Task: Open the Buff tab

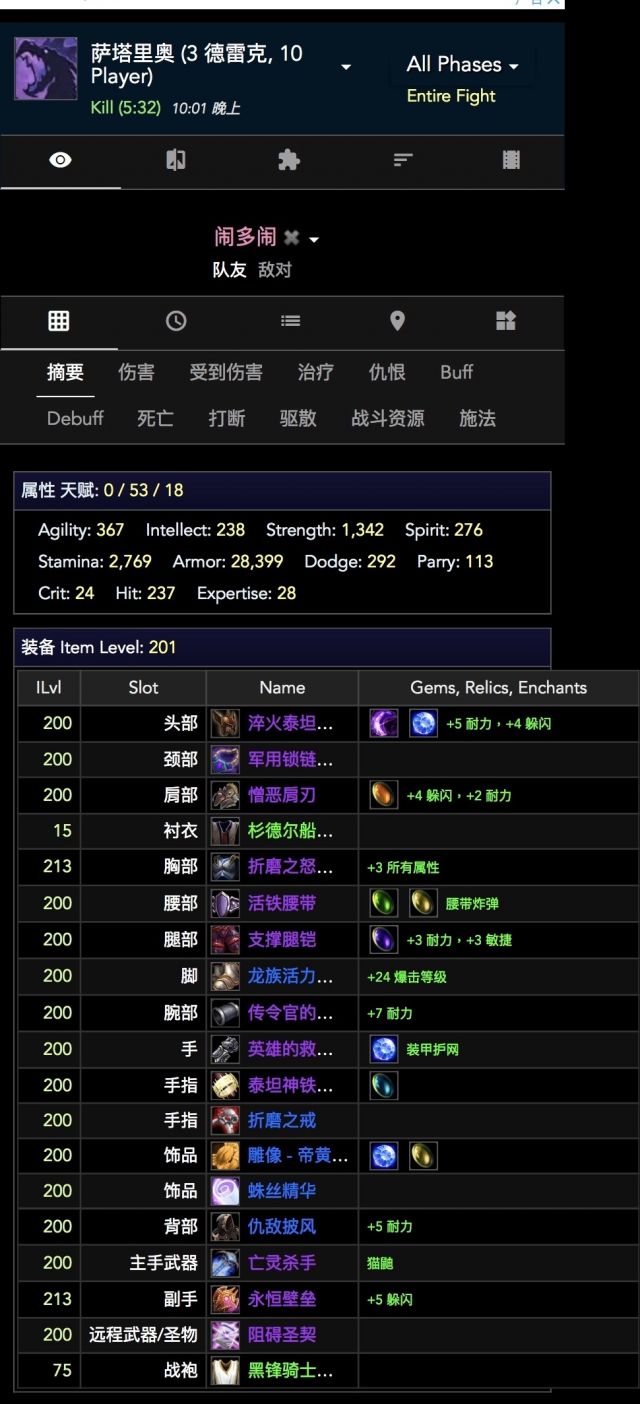Action: point(456,372)
